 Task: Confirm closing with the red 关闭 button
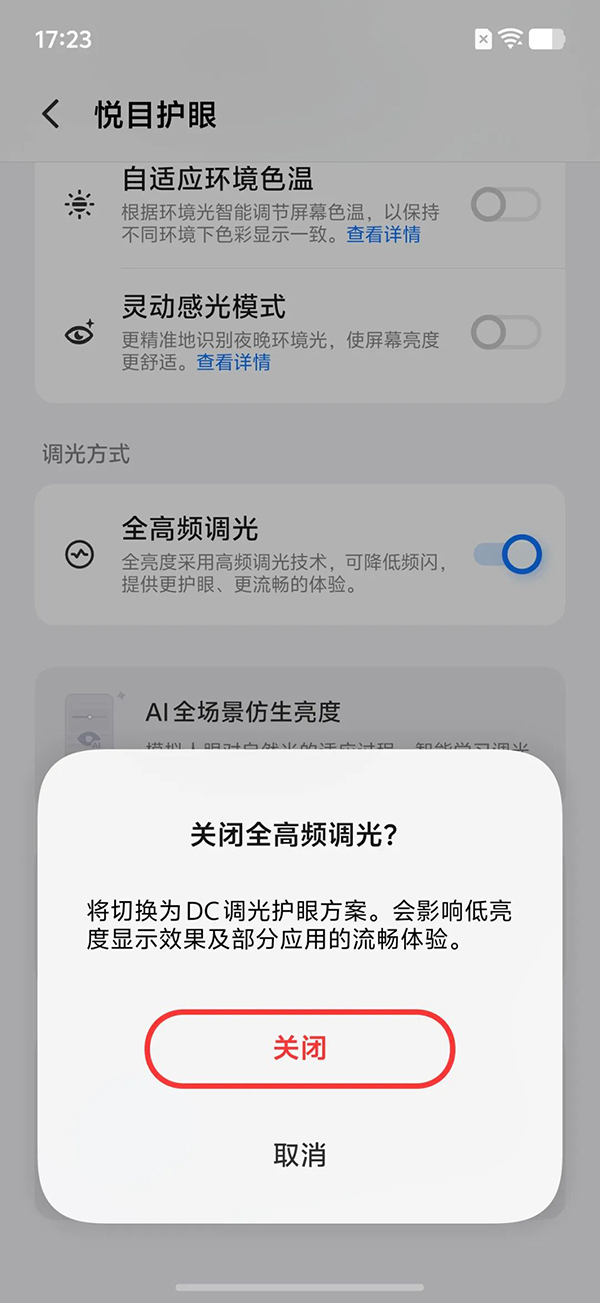[300, 1048]
